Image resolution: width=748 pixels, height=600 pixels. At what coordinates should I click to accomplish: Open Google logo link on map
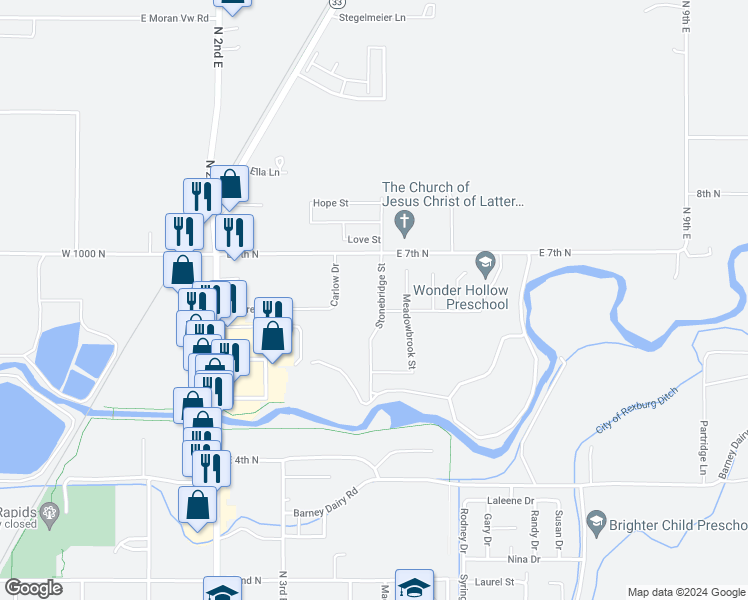(33, 588)
